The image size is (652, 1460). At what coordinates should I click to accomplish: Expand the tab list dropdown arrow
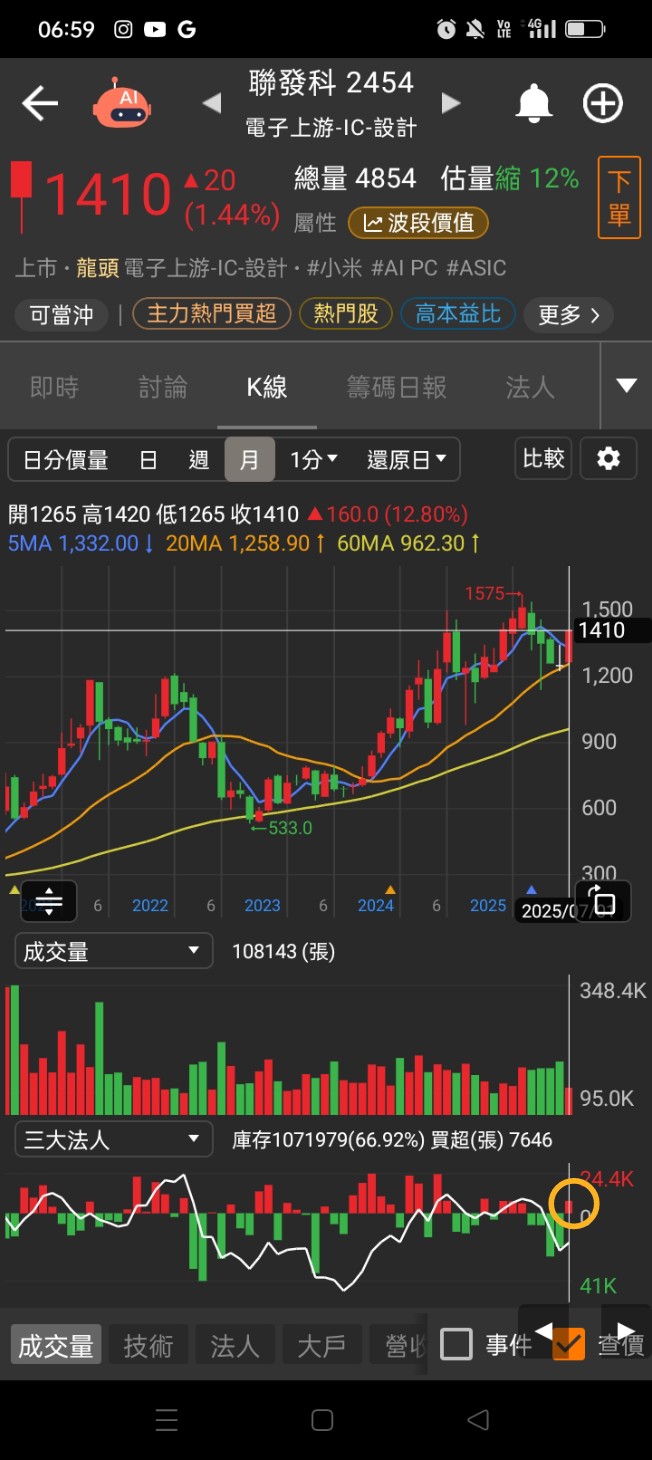coord(626,385)
